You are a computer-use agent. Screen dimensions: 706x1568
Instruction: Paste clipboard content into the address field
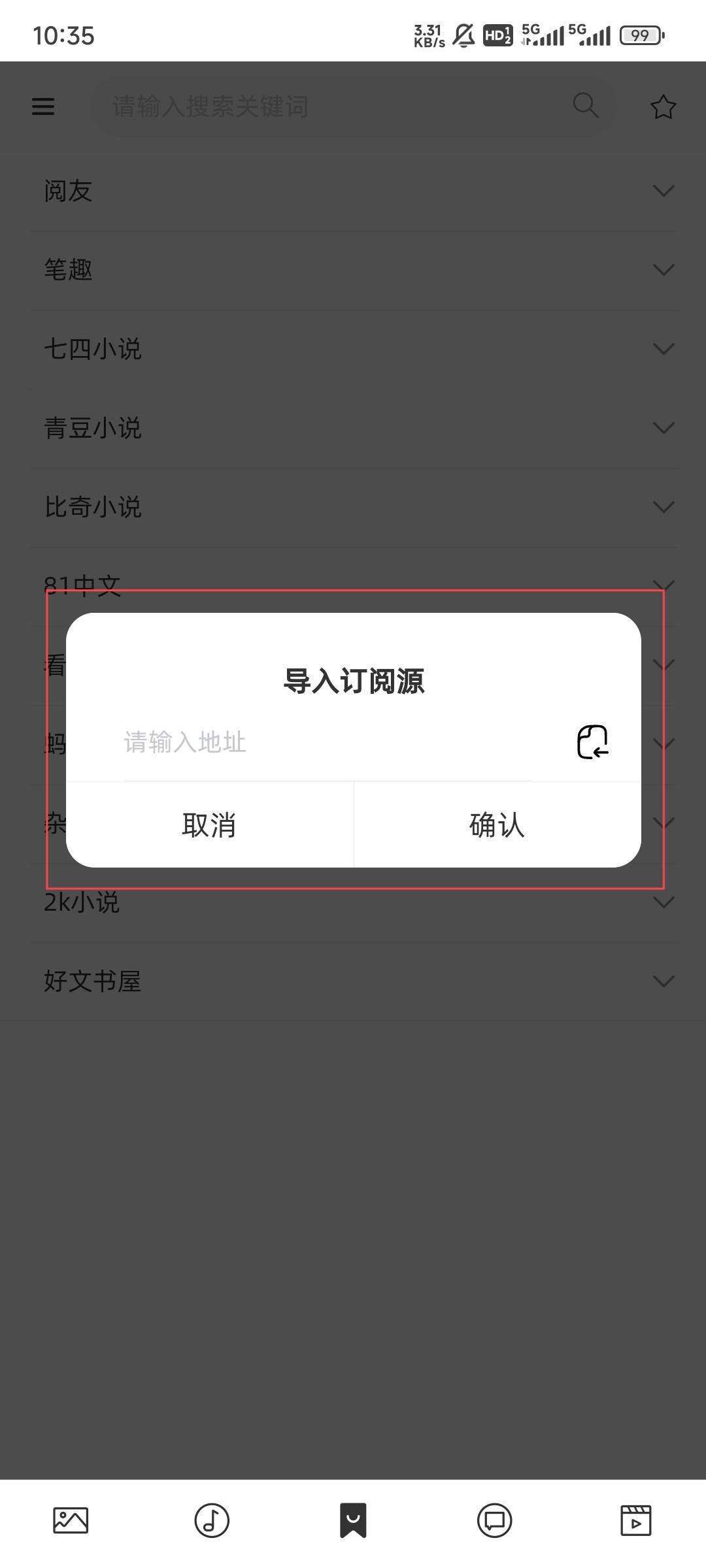[592, 742]
